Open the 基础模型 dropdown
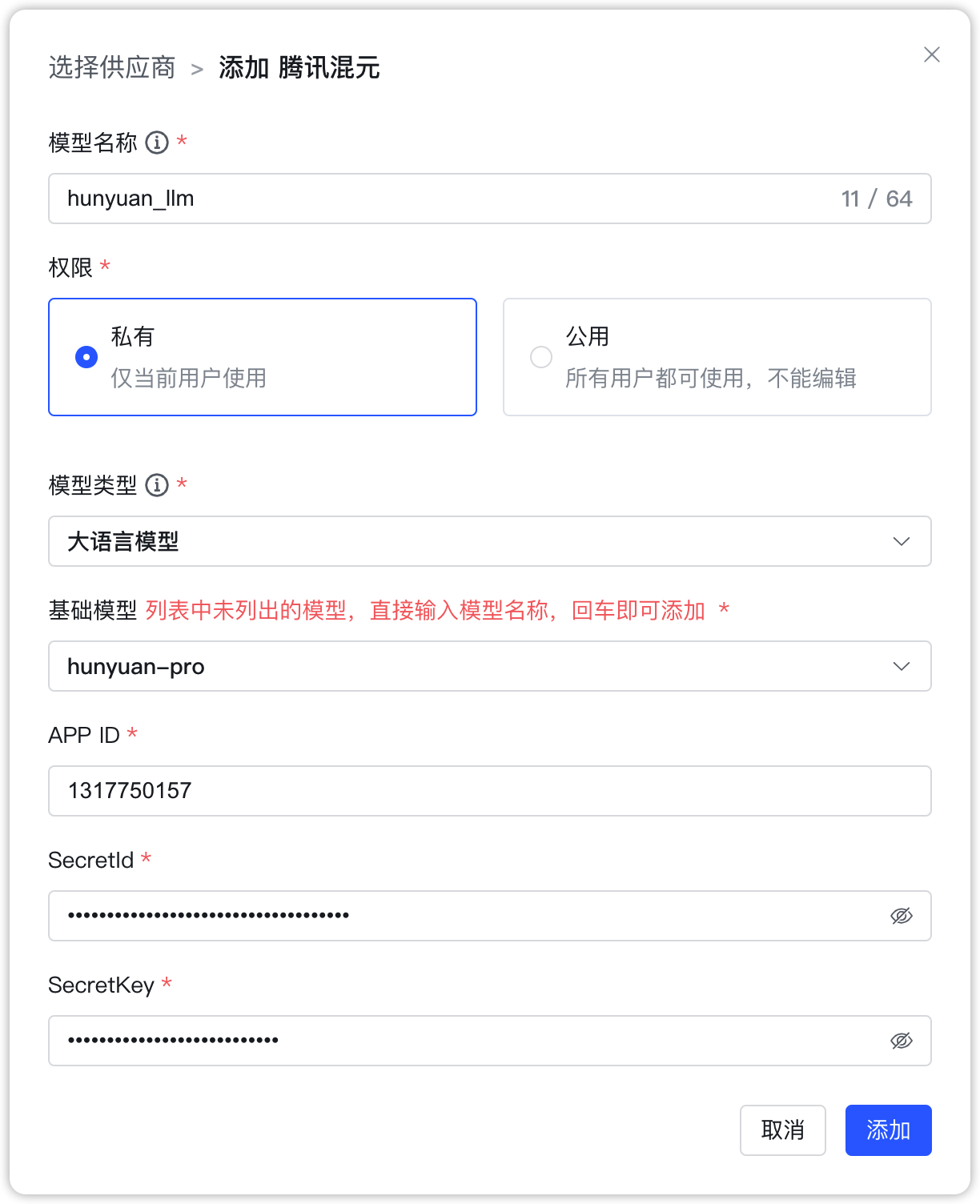 pos(490,666)
